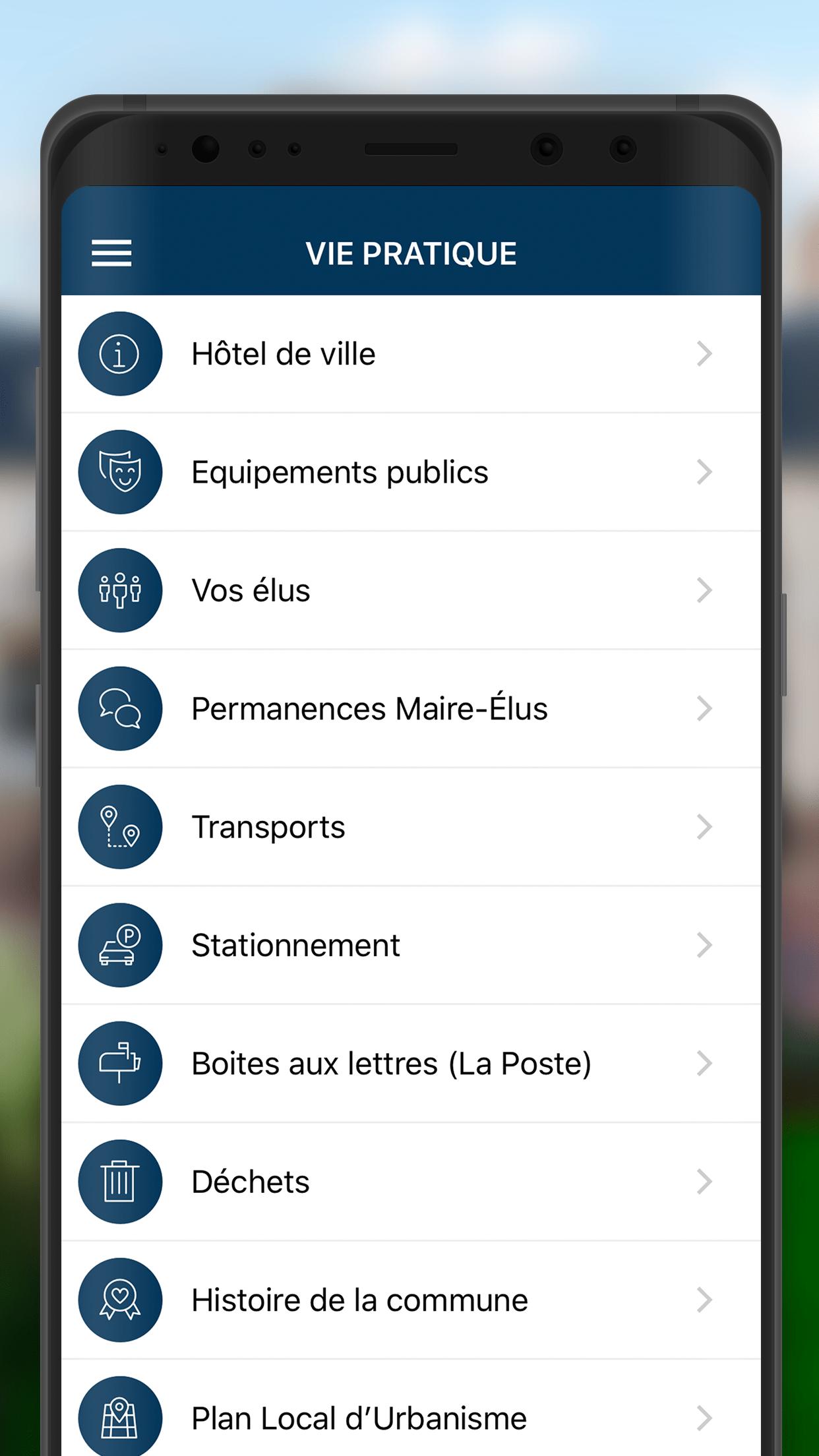Show Histoire de la commune
This screenshot has width=819, height=1456.
[411, 1300]
